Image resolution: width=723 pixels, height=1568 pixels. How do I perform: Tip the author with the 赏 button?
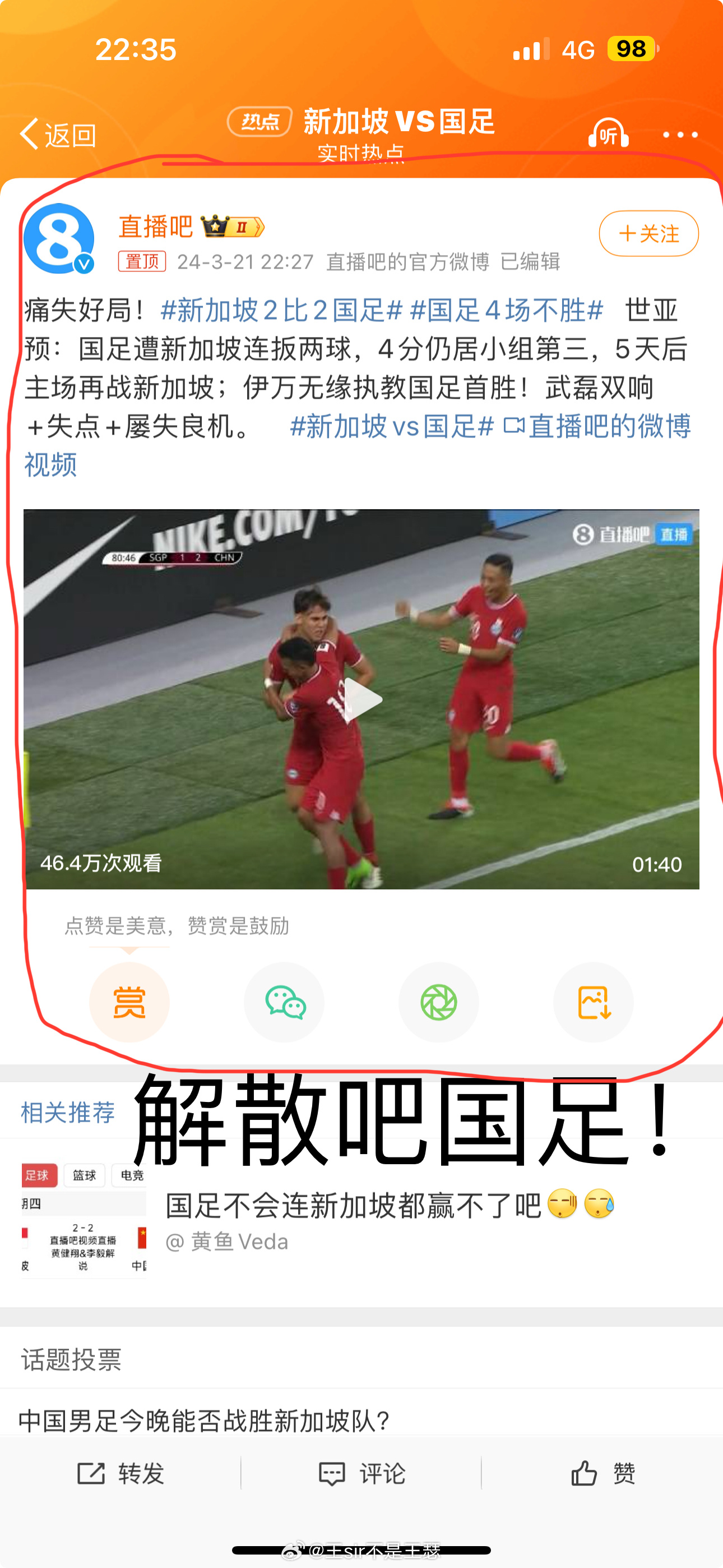pos(129,1003)
